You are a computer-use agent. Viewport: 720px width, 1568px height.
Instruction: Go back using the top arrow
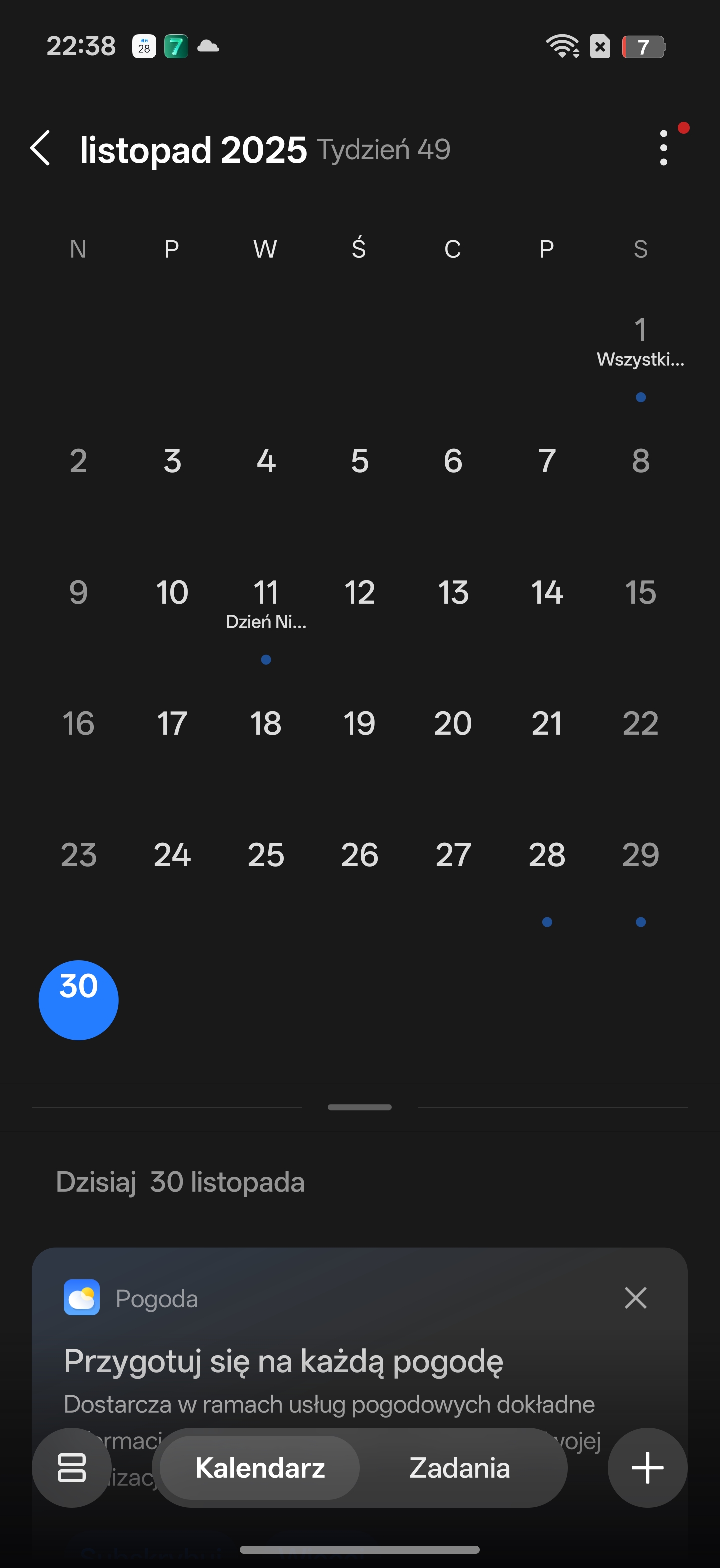click(x=41, y=148)
